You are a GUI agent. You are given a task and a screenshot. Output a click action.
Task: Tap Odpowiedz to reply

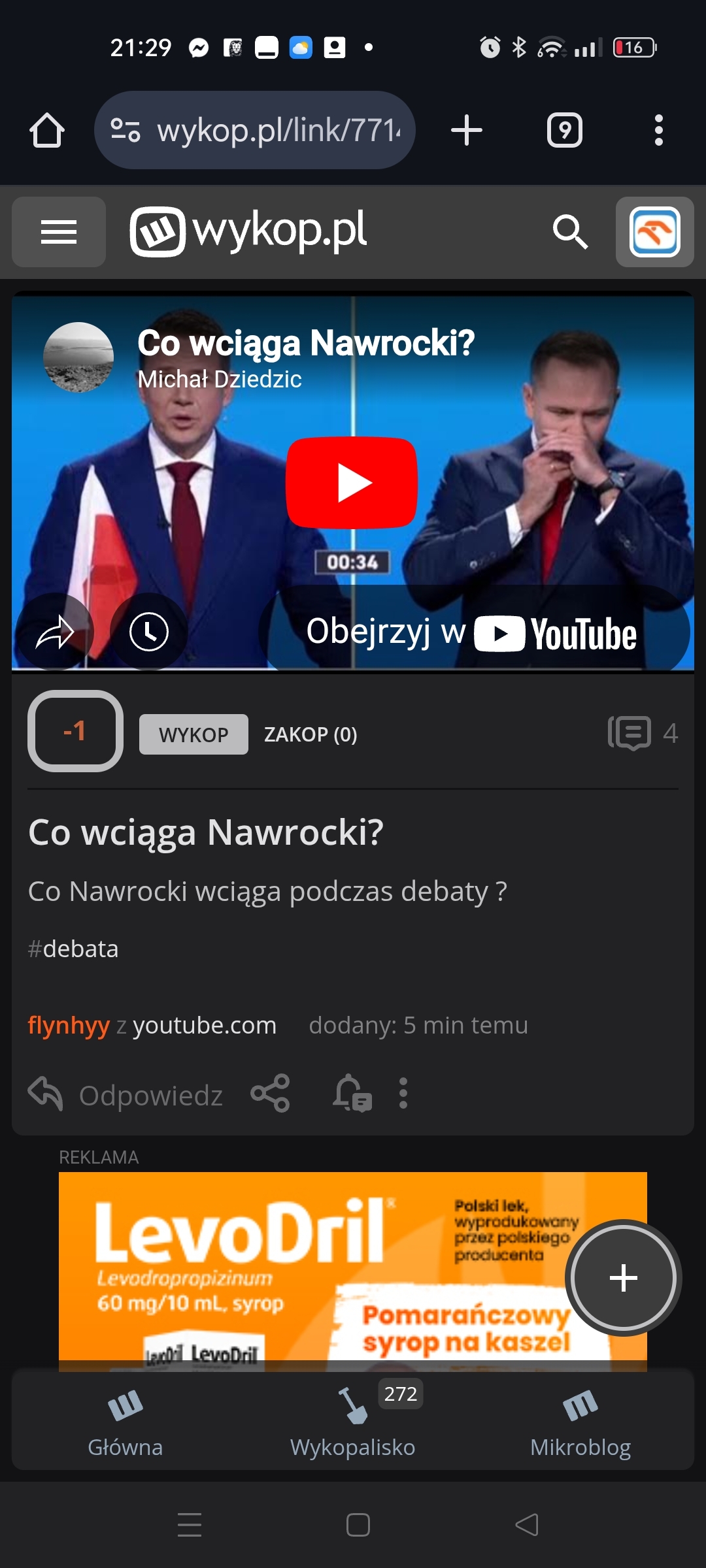click(126, 1094)
